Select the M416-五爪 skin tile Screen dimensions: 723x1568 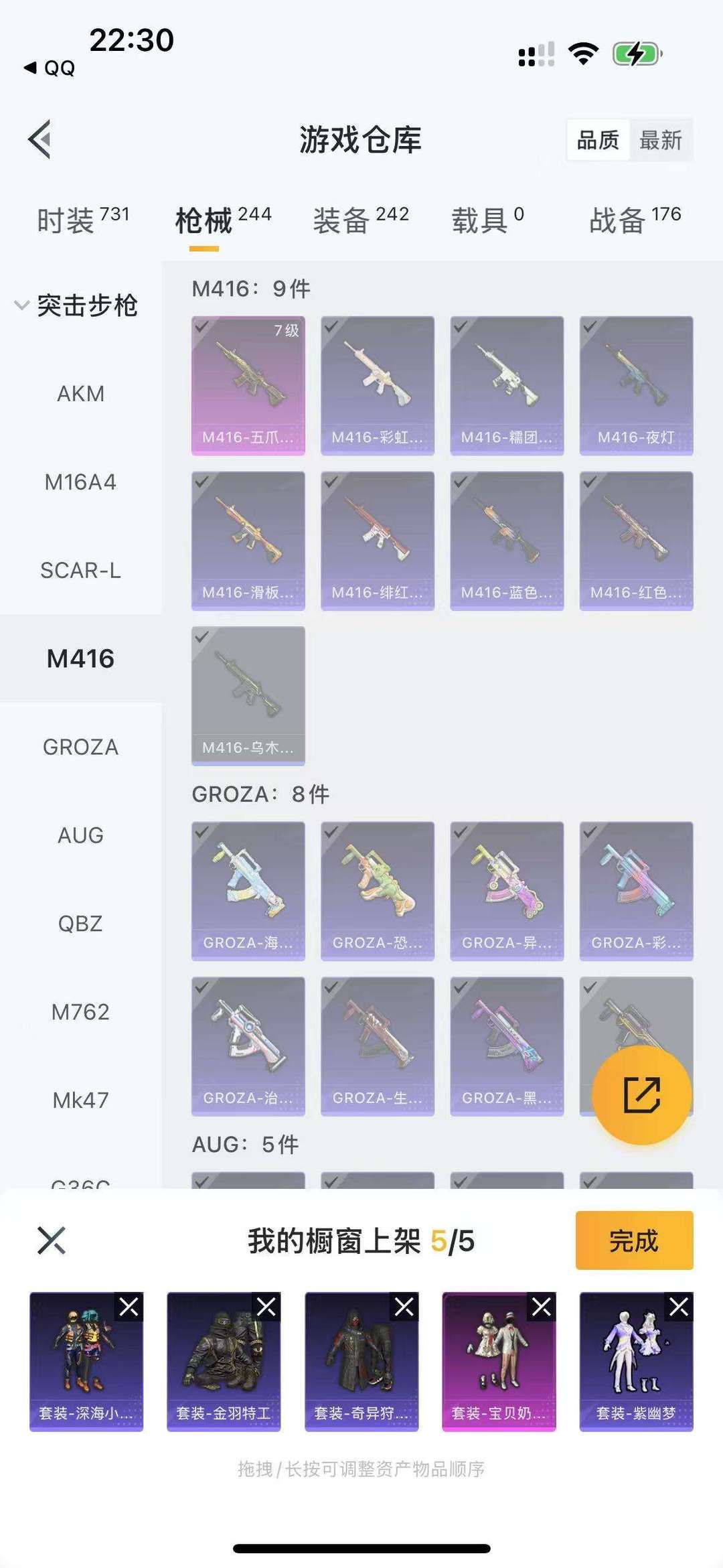click(x=248, y=386)
